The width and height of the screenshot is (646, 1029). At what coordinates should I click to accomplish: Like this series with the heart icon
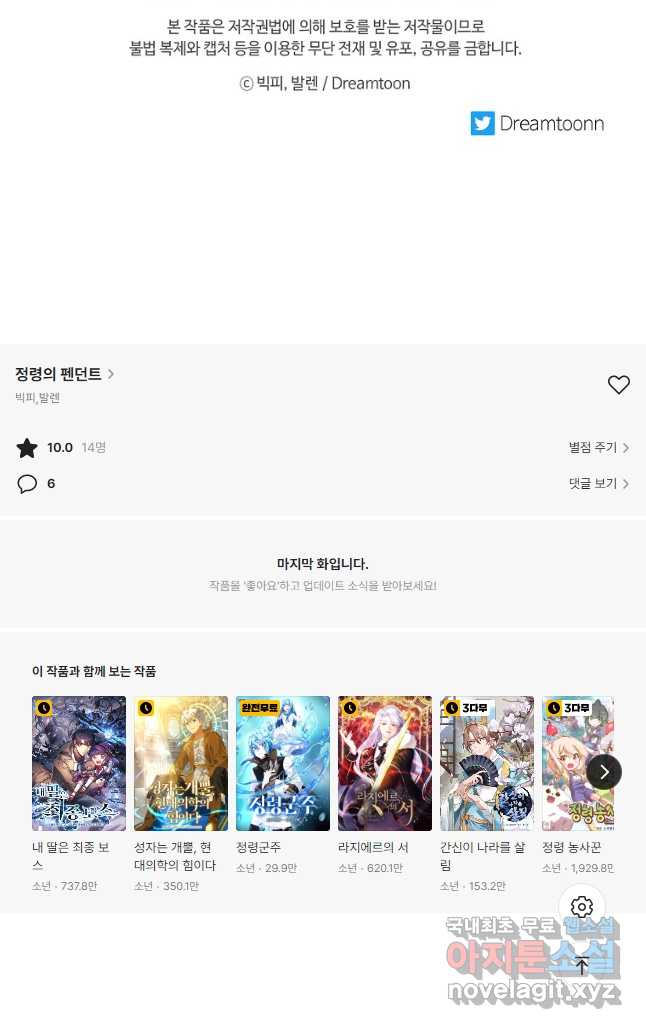[619, 385]
